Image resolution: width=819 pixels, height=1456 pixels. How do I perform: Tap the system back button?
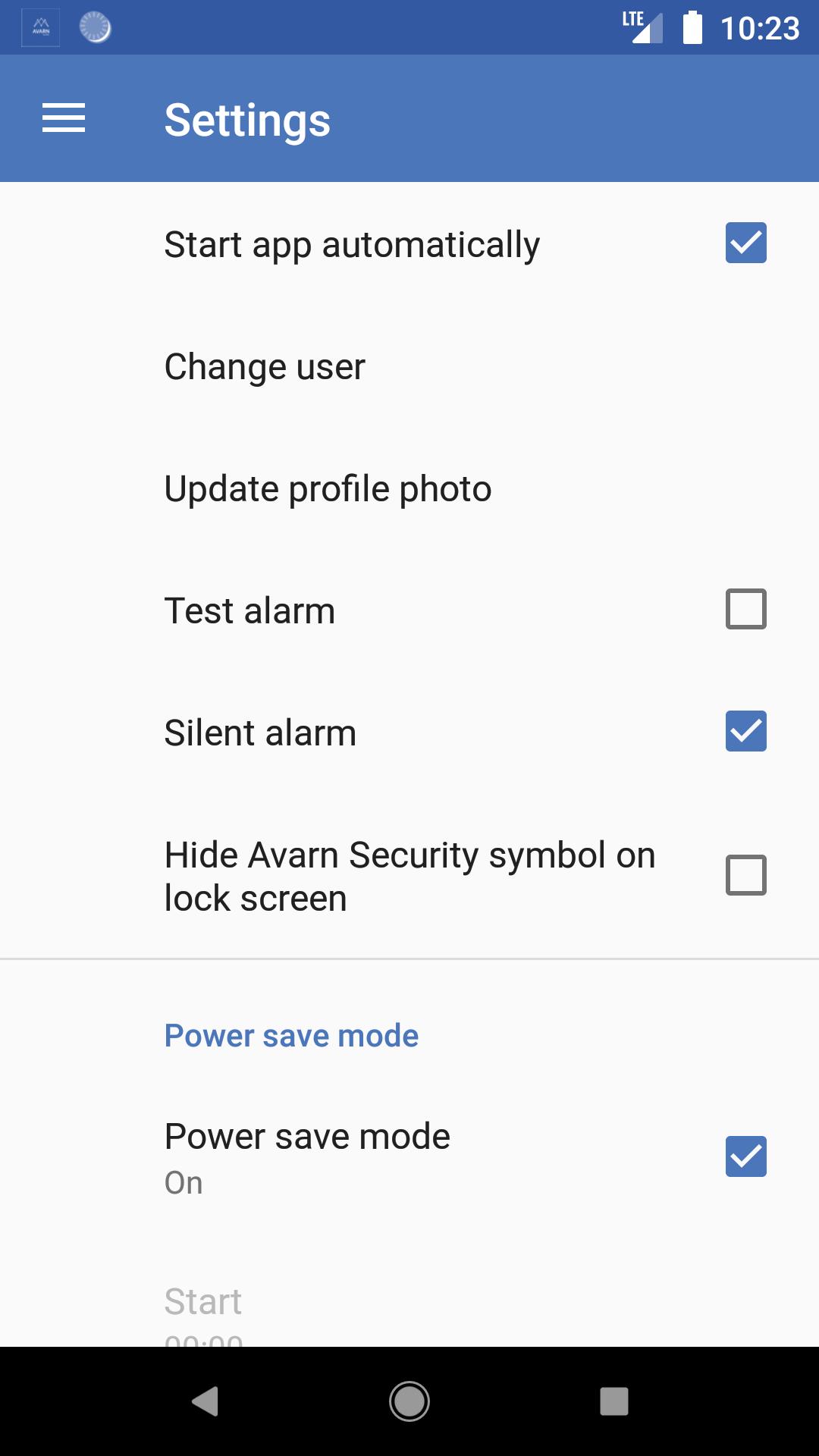point(205,1401)
